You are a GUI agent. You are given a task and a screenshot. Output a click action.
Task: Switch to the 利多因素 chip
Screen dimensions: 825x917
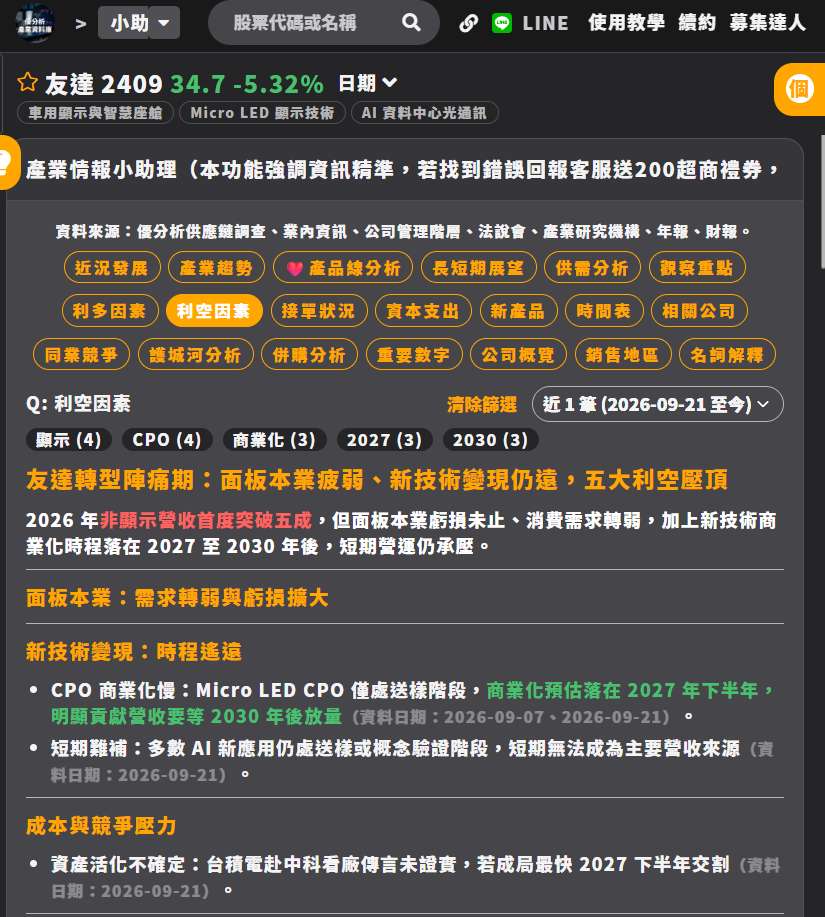pyautogui.click(x=110, y=311)
